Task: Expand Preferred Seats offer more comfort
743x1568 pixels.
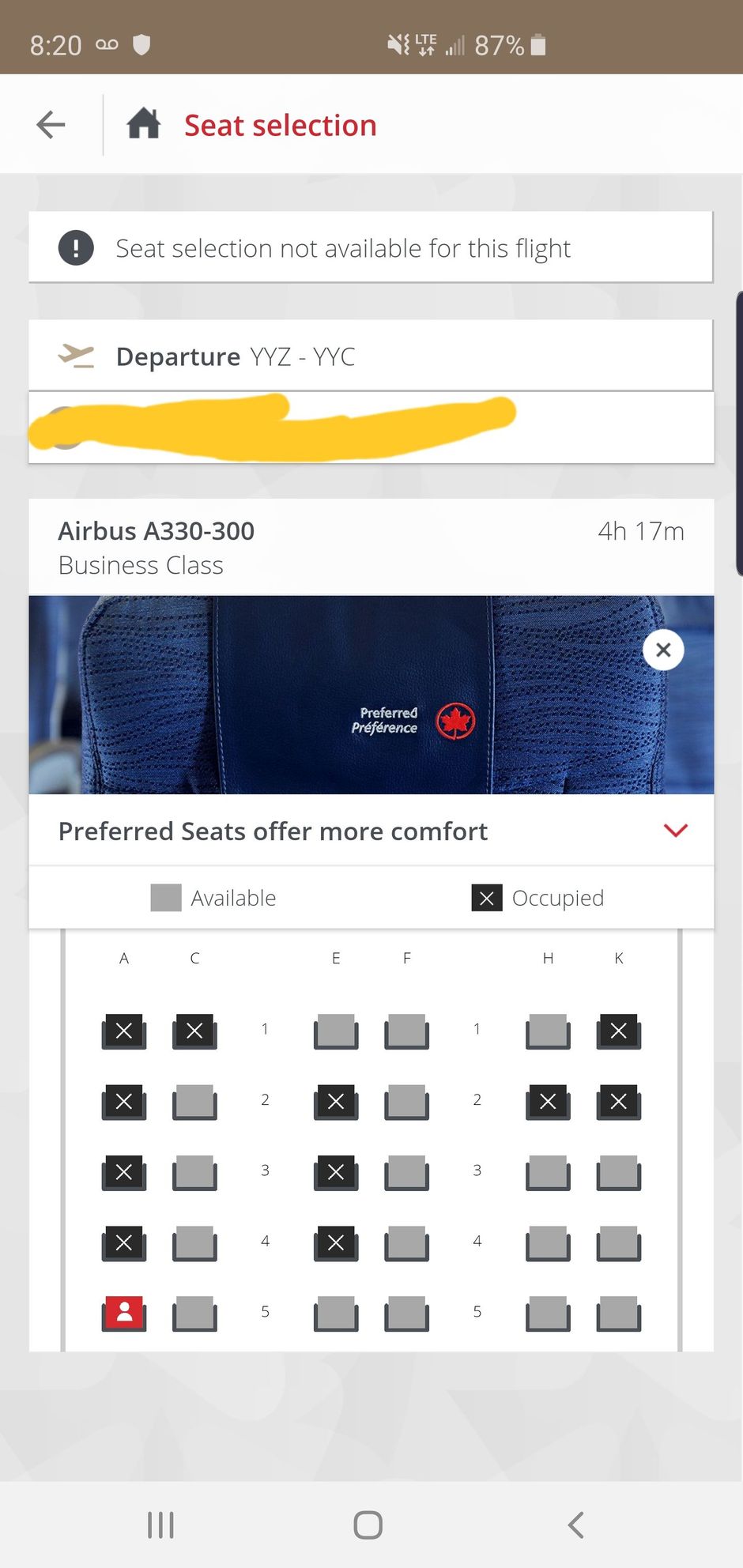Action: click(x=676, y=830)
